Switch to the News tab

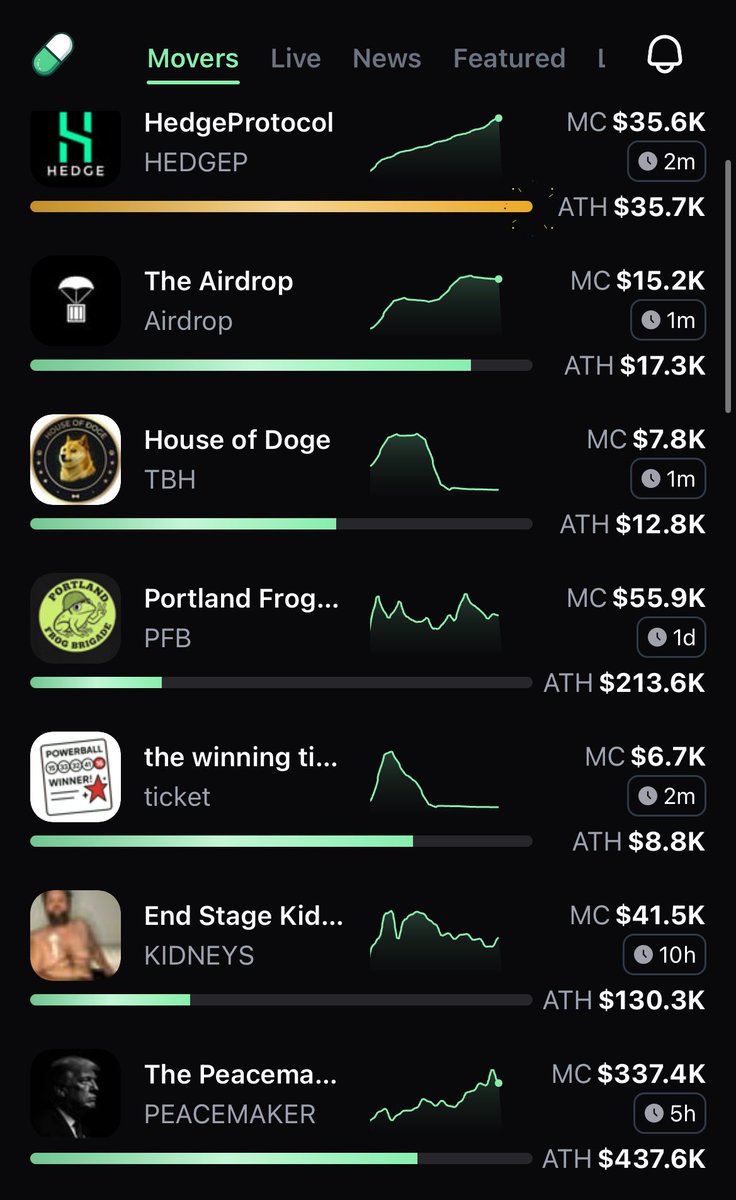pos(387,58)
